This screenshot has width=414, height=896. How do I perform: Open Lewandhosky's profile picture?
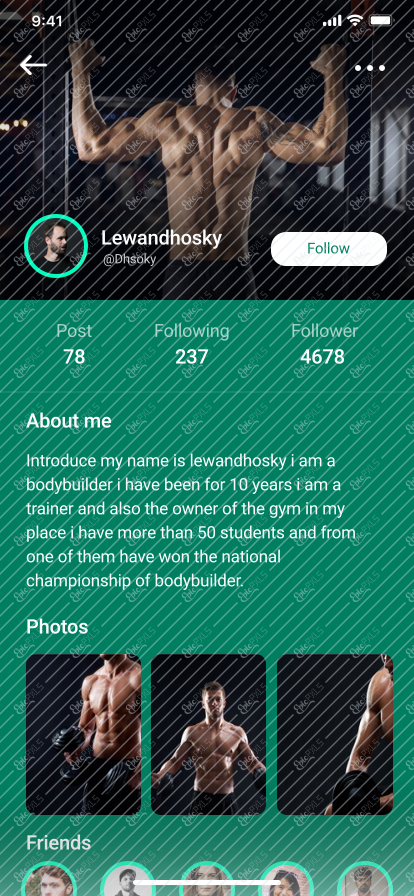point(56,246)
